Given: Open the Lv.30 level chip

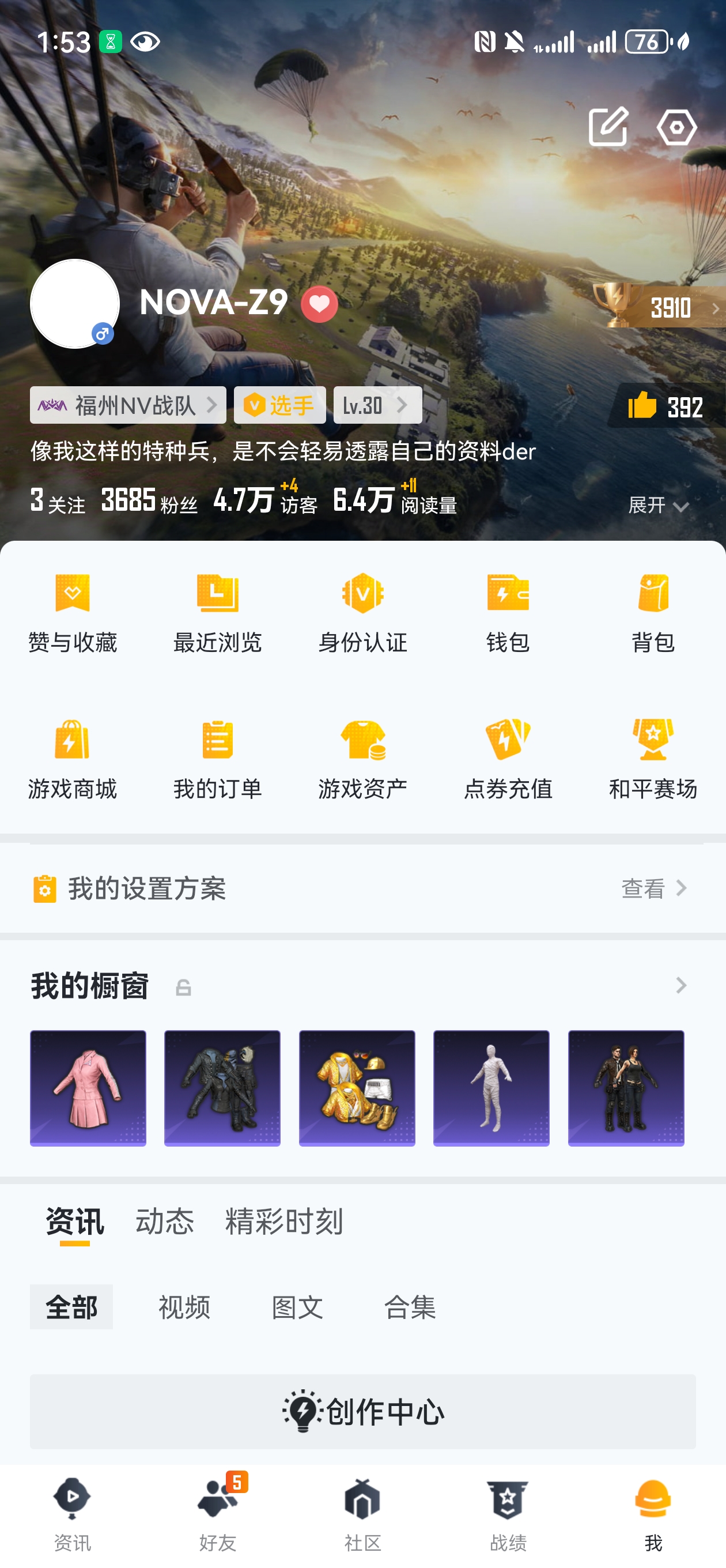Looking at the screenshot, I should point(377,405).
